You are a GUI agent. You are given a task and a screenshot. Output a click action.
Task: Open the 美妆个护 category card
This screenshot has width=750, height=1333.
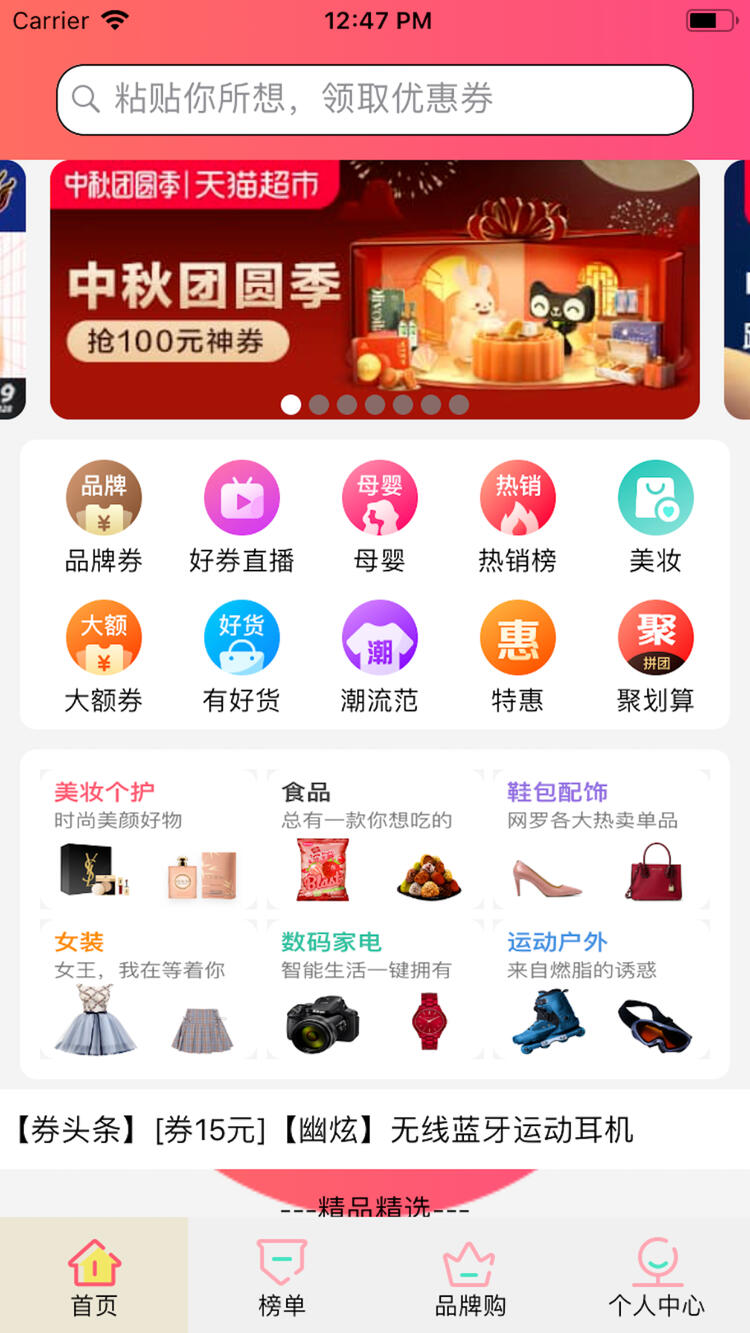tap(148, 838)
